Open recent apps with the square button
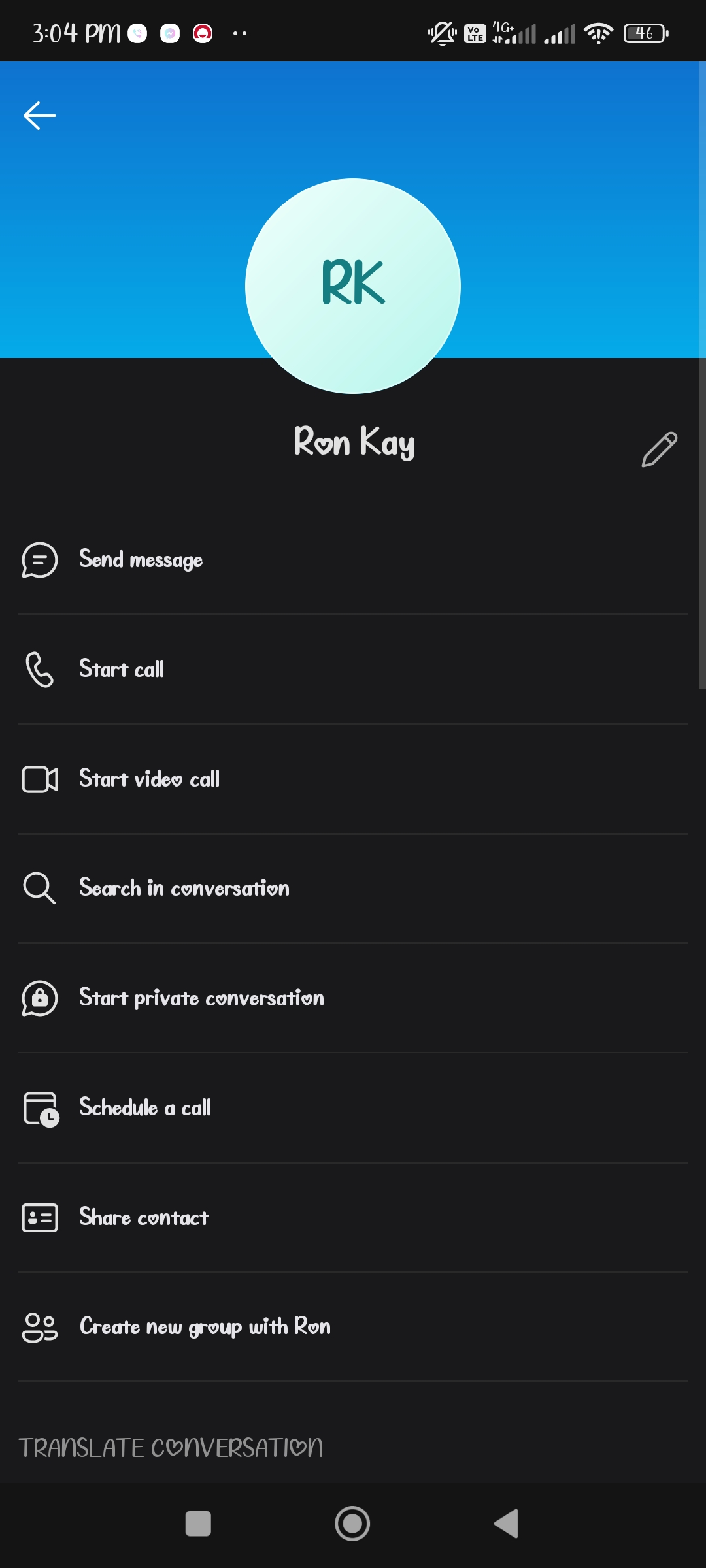Image resolution: width=706 pixels, height=1568 pixels. tap(198, 1524)
